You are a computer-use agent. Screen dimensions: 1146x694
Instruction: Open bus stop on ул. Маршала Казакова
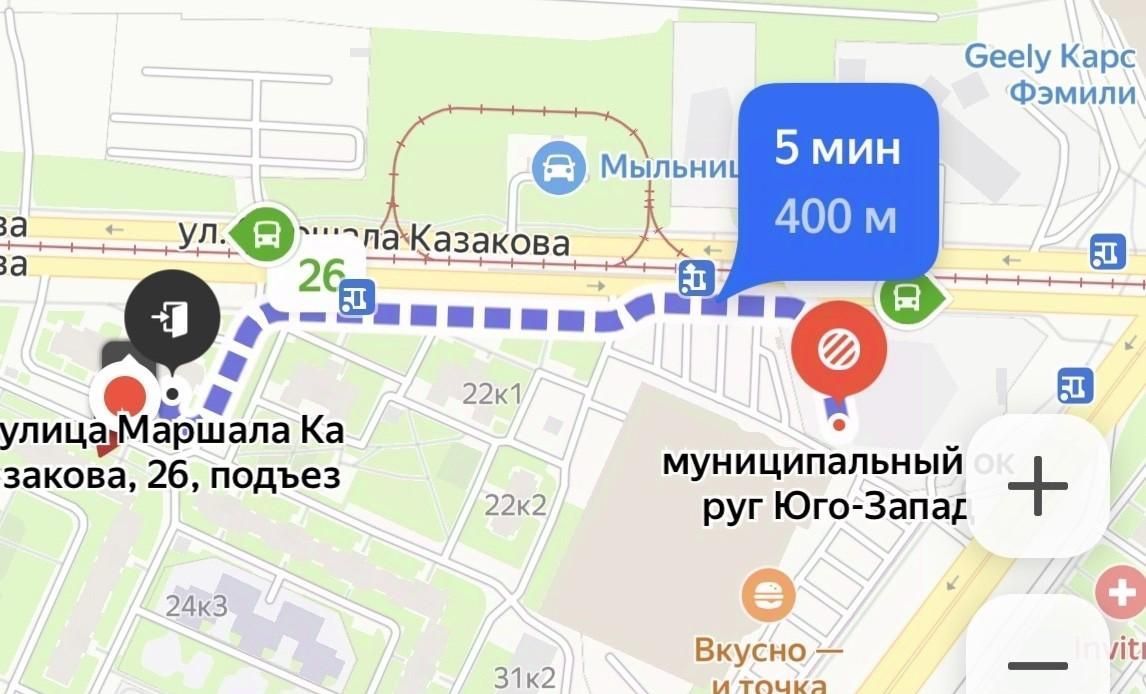[x=265, y=234]
